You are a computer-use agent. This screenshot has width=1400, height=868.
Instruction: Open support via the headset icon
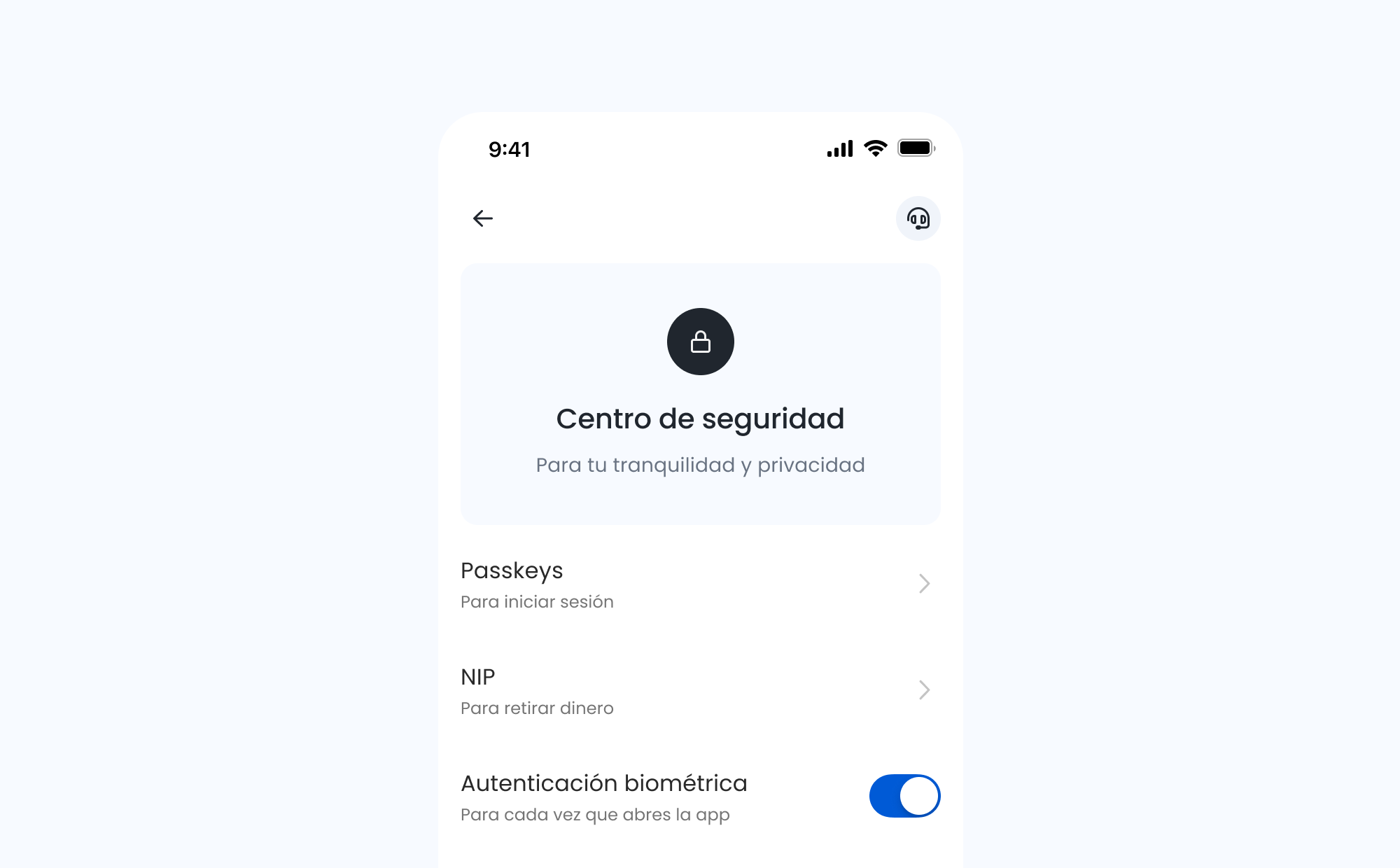click(918, 218)
